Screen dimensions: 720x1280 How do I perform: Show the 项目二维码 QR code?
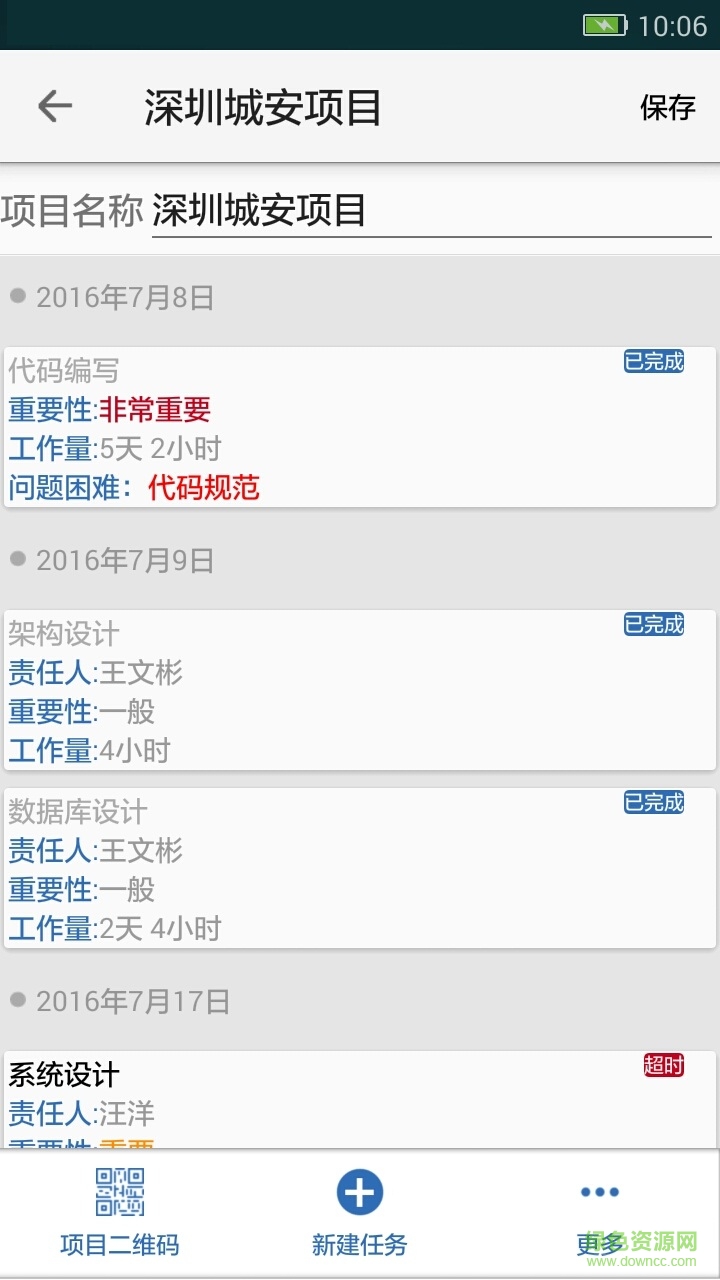point(120,1212)
